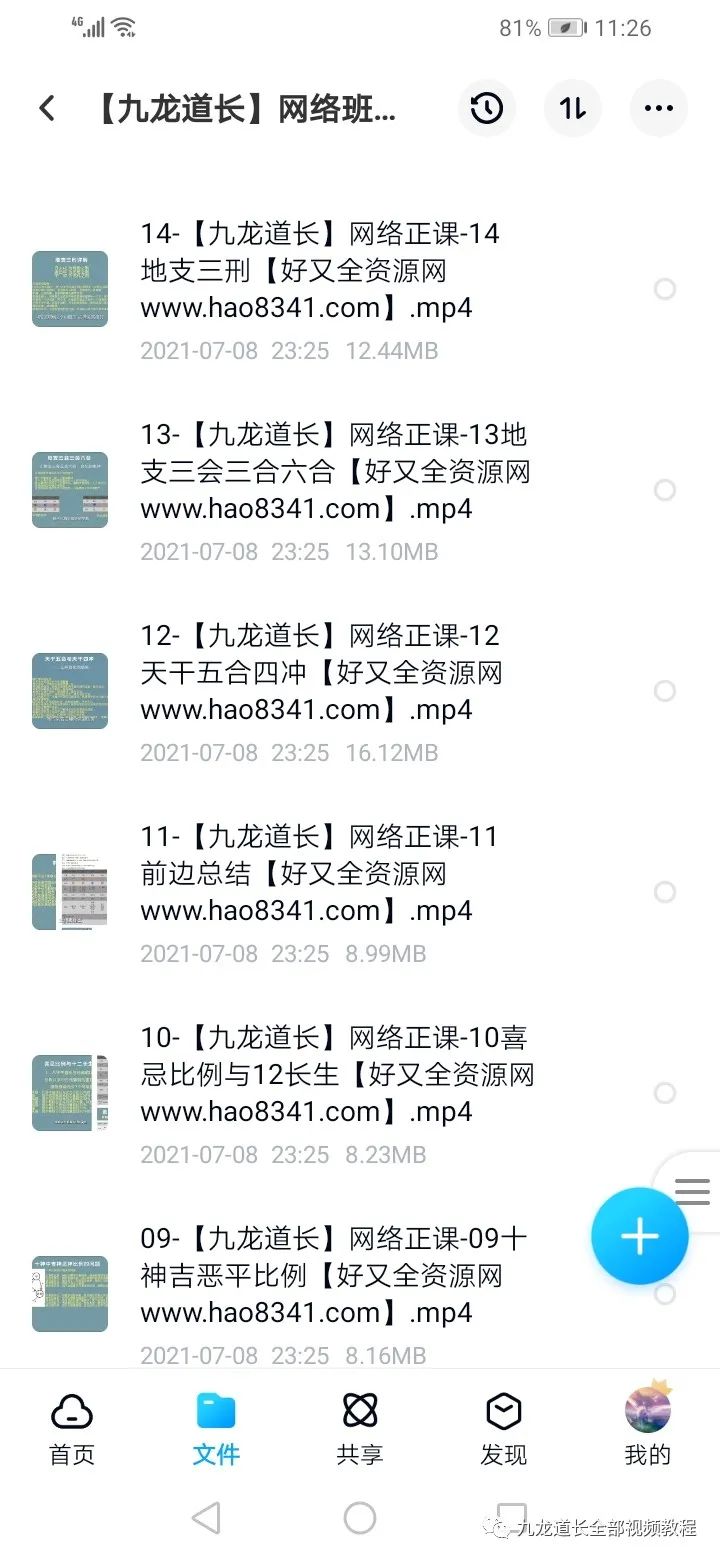The width and height of the screenshot is (720, 1560).
Task: Select the 文件 tab
Action: pos(216,1430)
